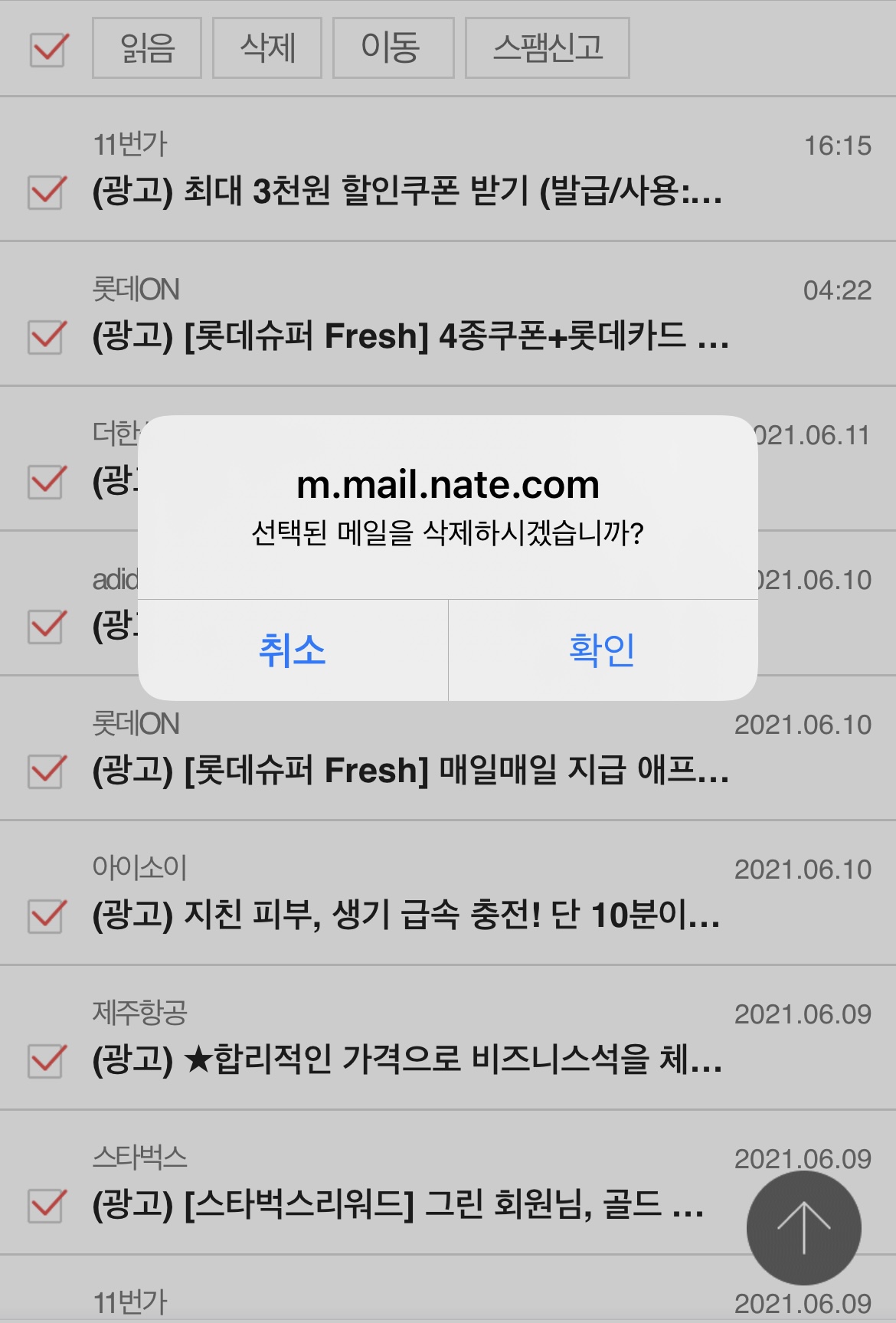896x1323 pixels.
Task: Tap the 읽음 mark-as-read button
Action: 147,48
